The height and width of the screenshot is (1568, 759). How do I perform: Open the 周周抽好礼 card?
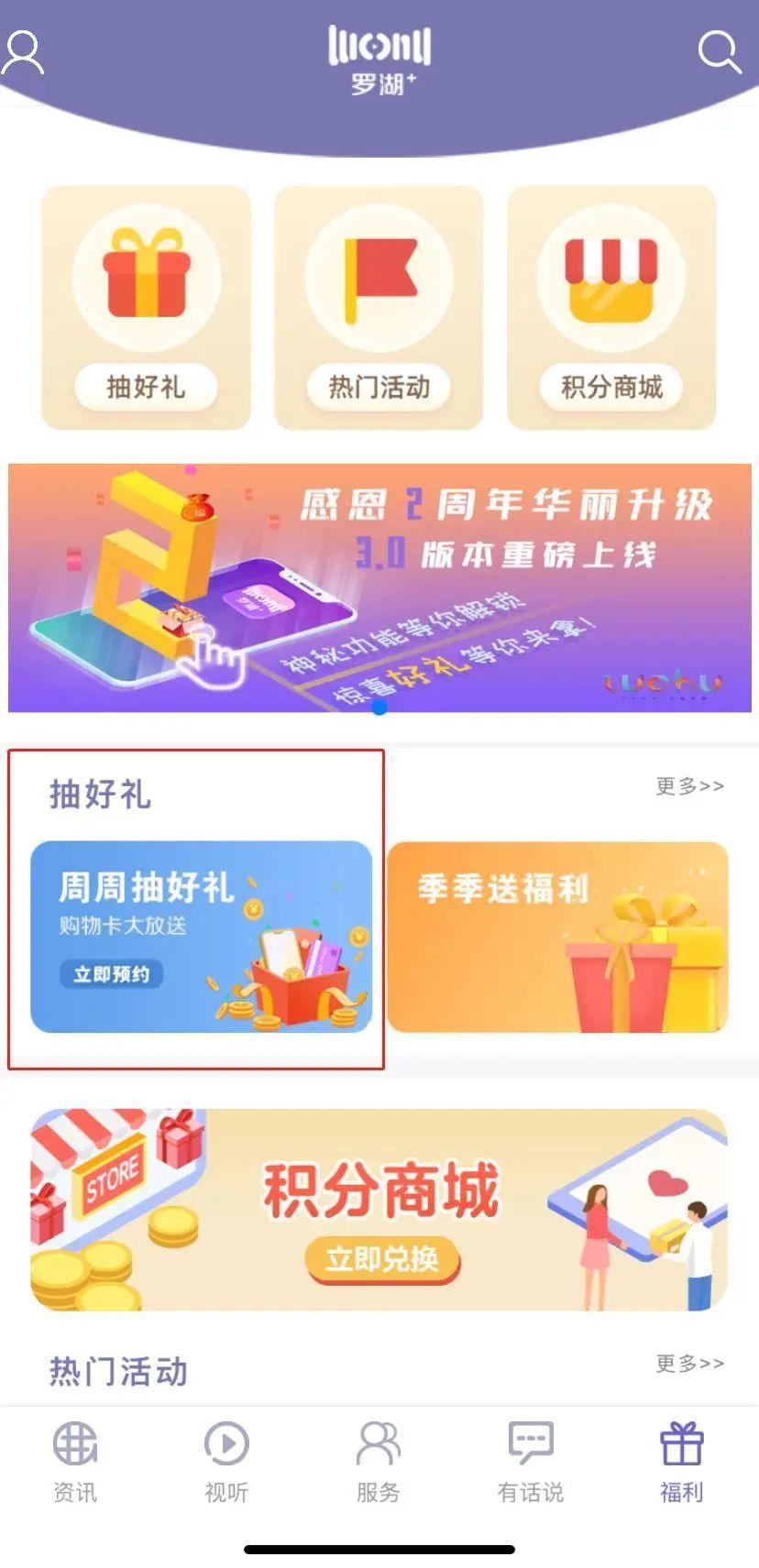point(202,937)
